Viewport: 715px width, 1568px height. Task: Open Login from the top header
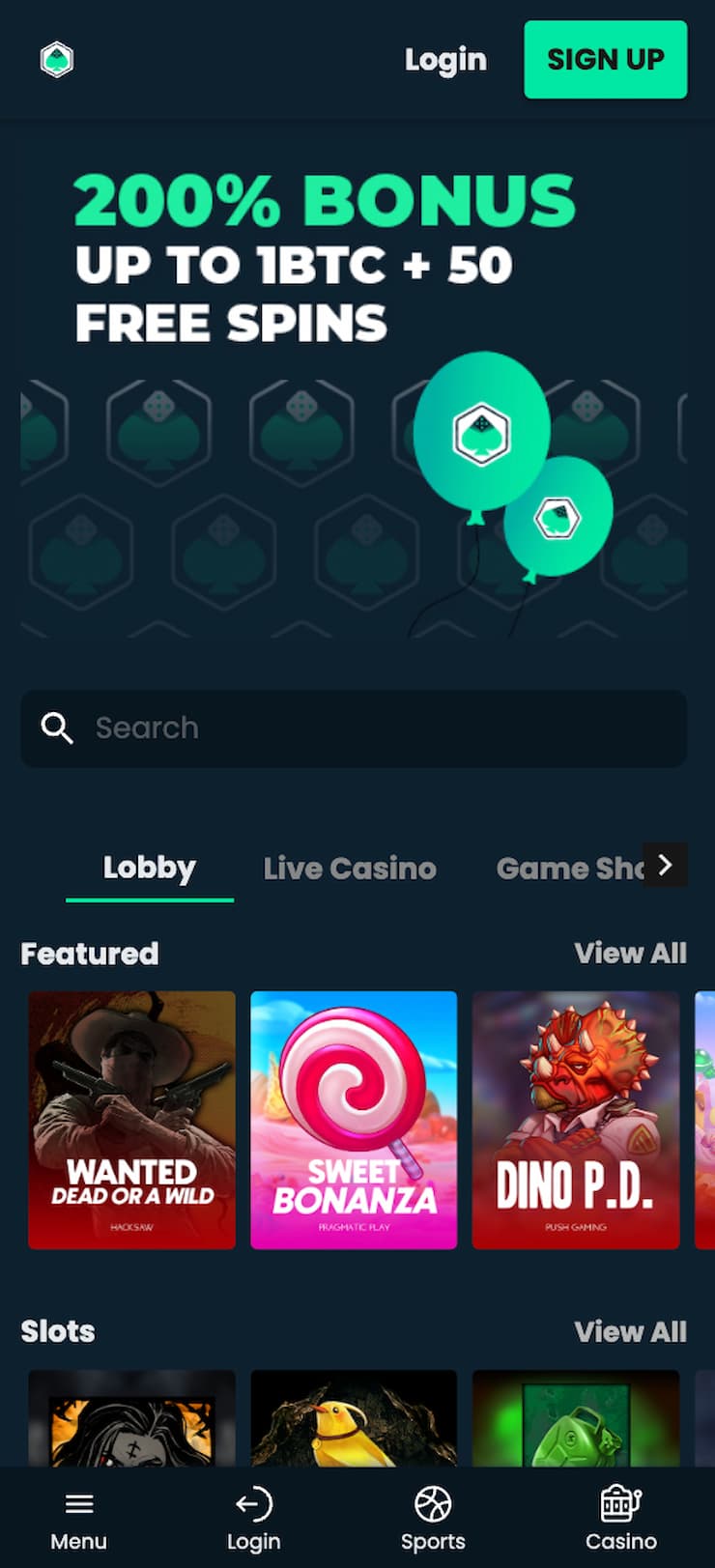coord(445,60)
